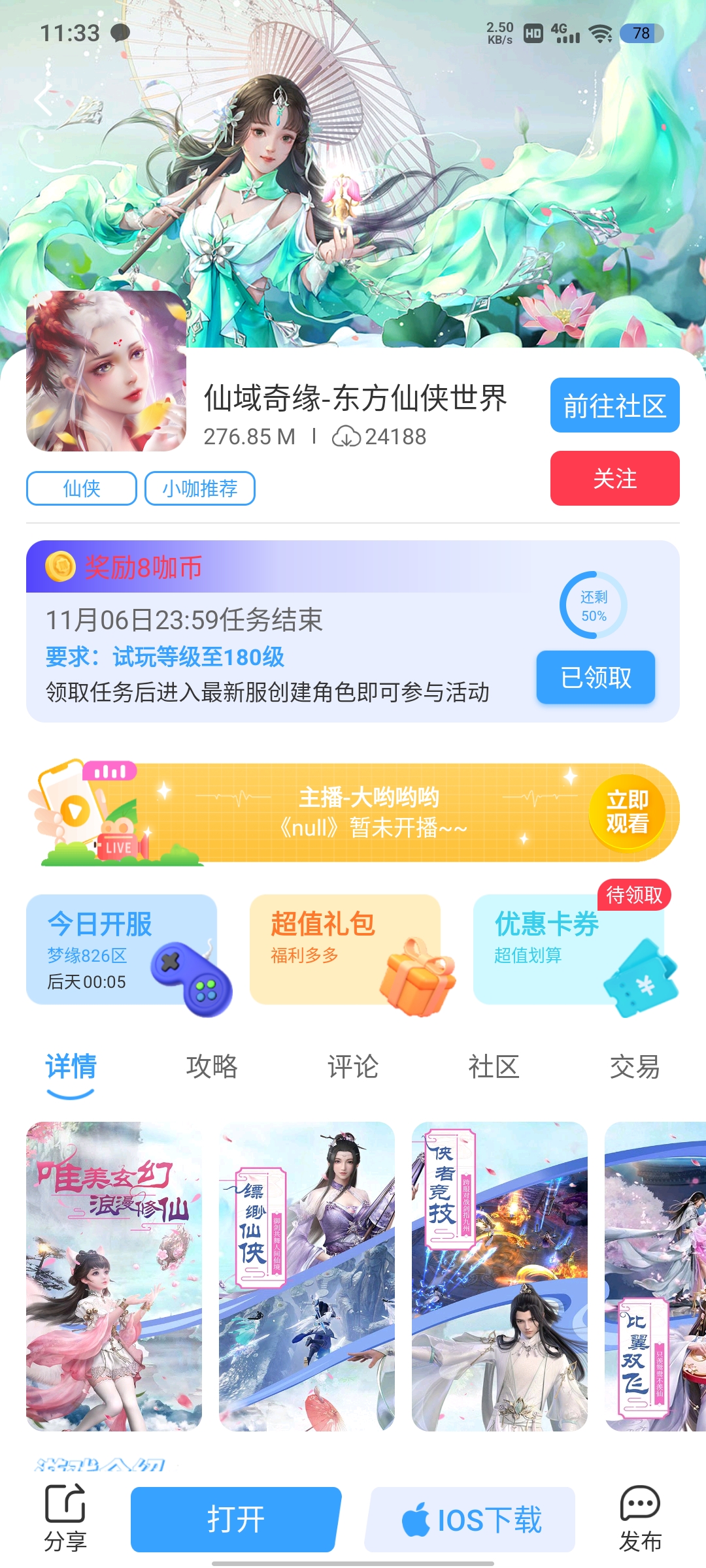
Task: View the 缥缈仙侠 screenshot
Action: 307,1275
